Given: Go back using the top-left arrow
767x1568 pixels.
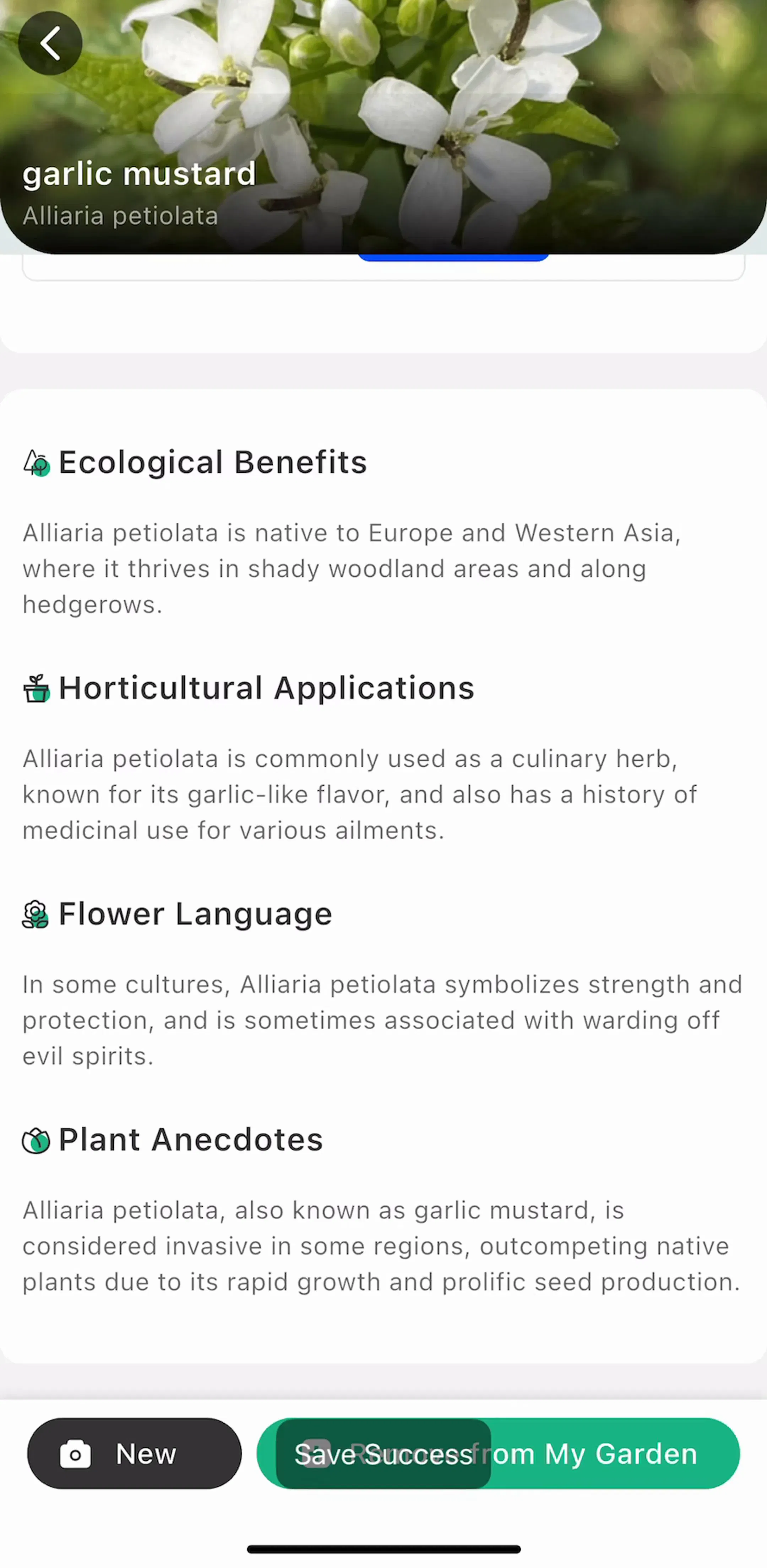Looking at the screenshot, I should click(x=50, y=43).
